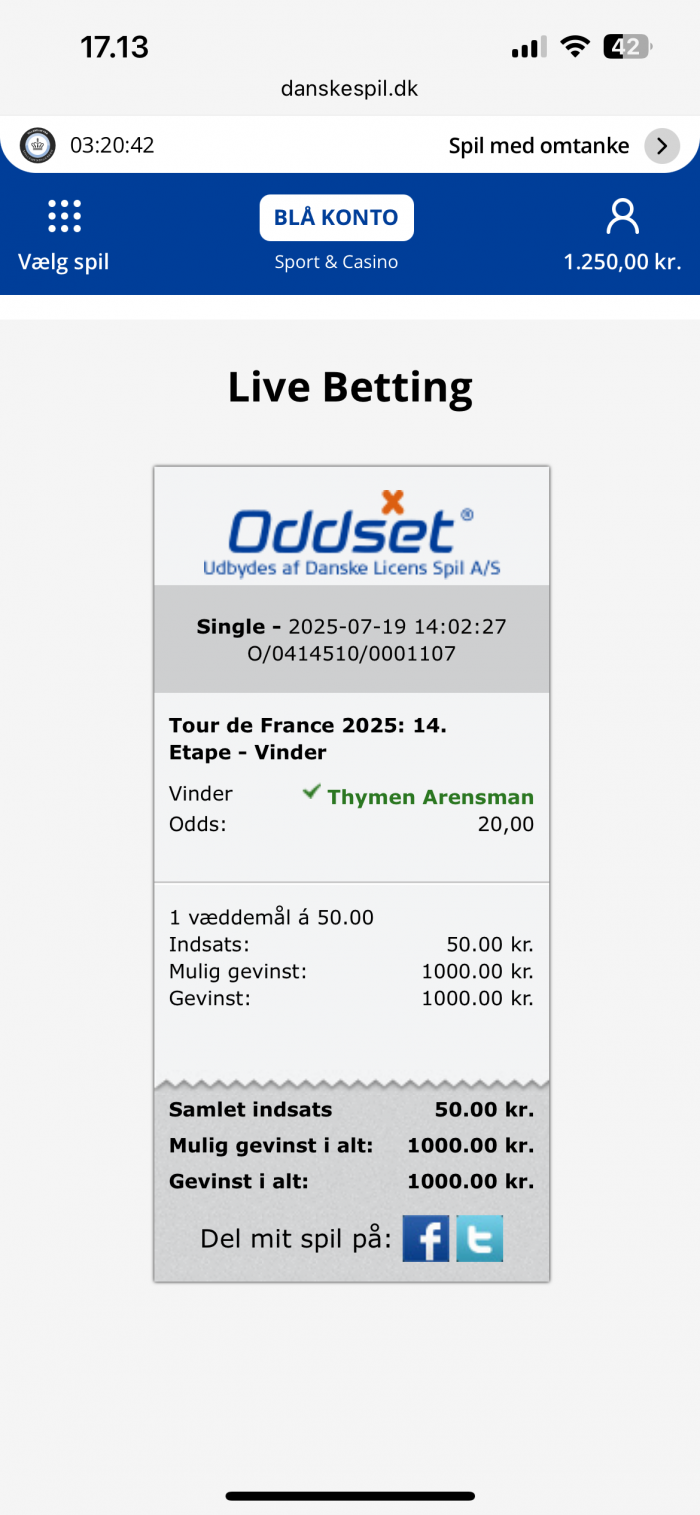Open the user profile showing 1.250,00 kr.
The image size is (700, 1515).
coord(622,236)
